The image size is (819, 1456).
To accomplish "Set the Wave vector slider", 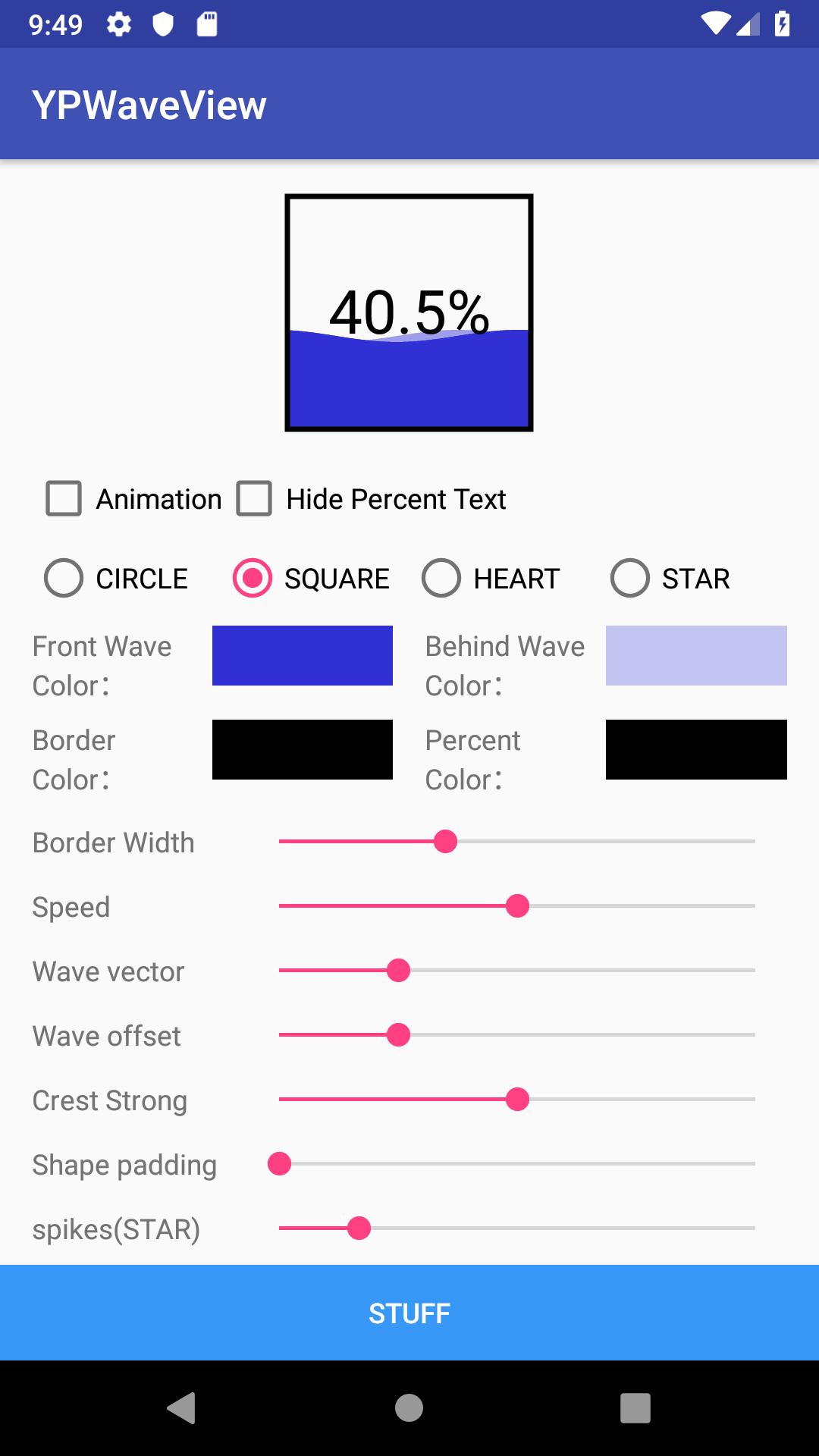I will click(x=398, y=971).
